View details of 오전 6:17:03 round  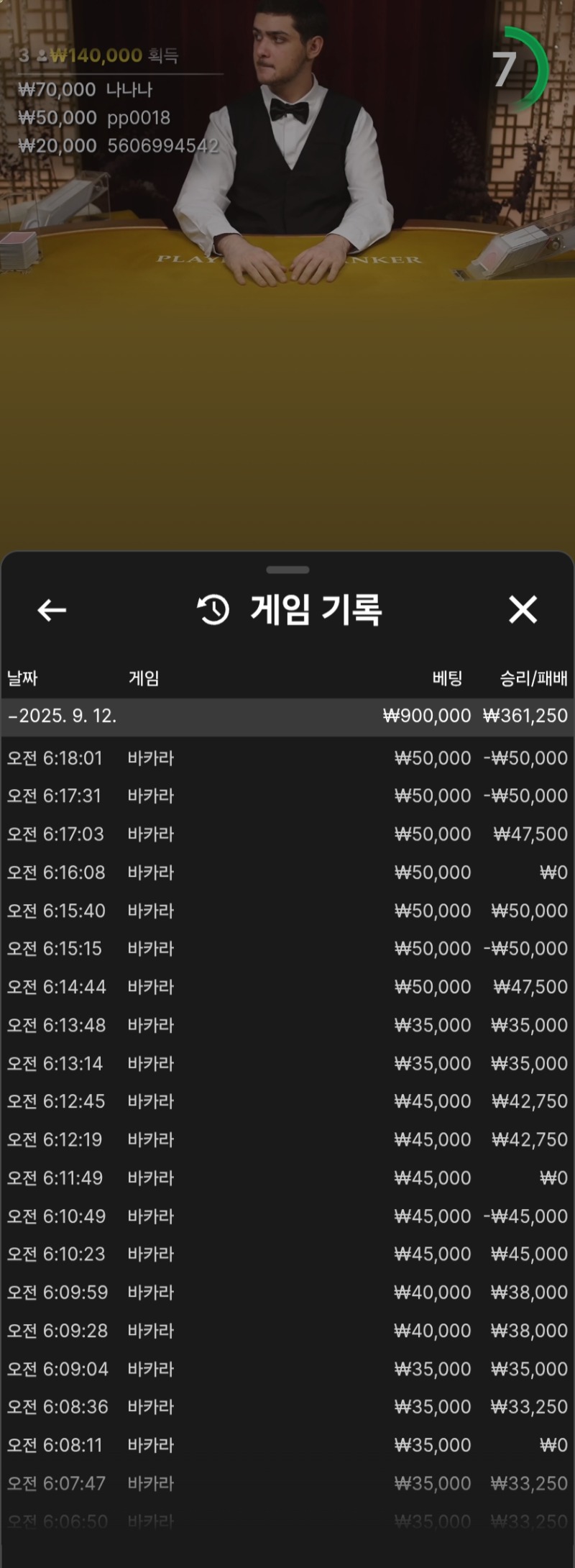[287, 834]
